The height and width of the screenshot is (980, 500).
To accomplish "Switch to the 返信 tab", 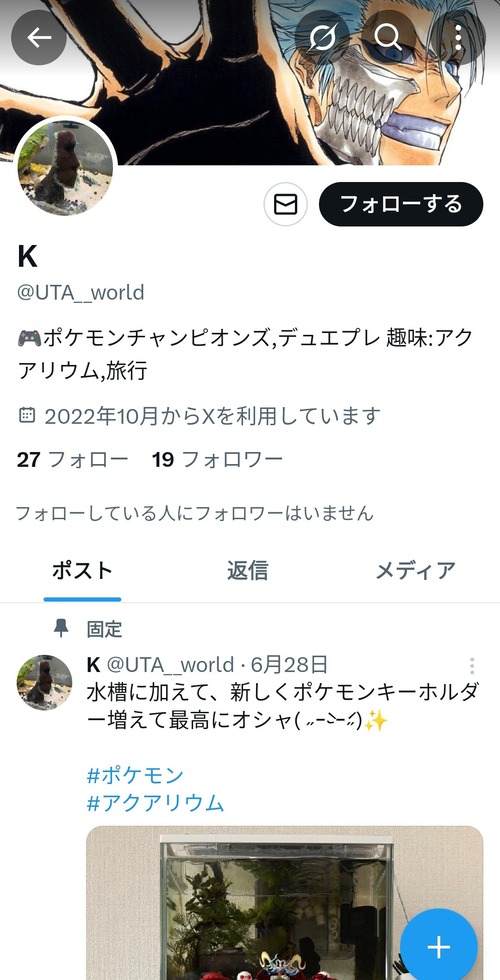I will pyautogui.click(x=248, y=571).
